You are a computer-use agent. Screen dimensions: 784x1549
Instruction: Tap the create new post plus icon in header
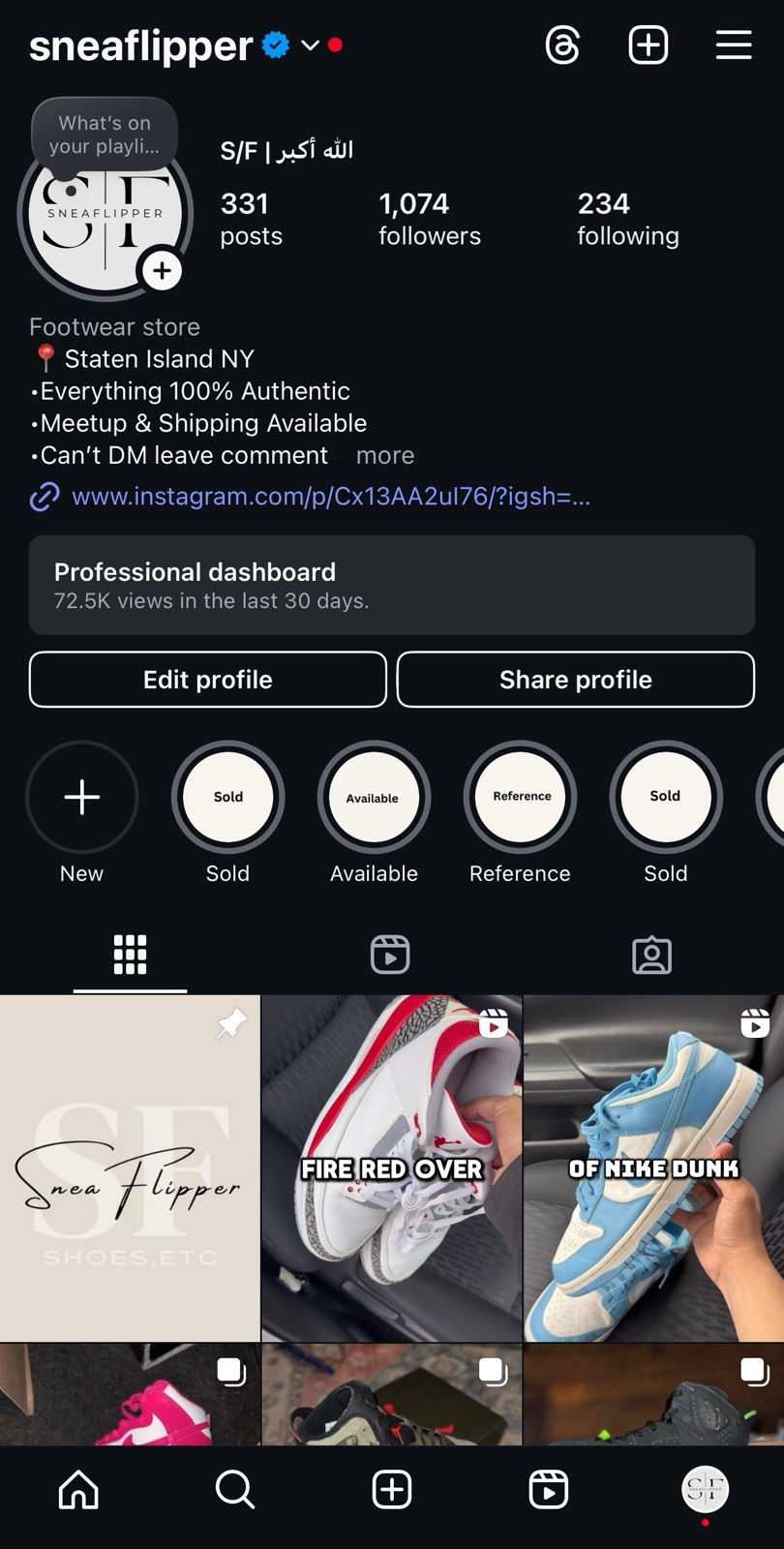pyautogui.click(x=648, y=46)
